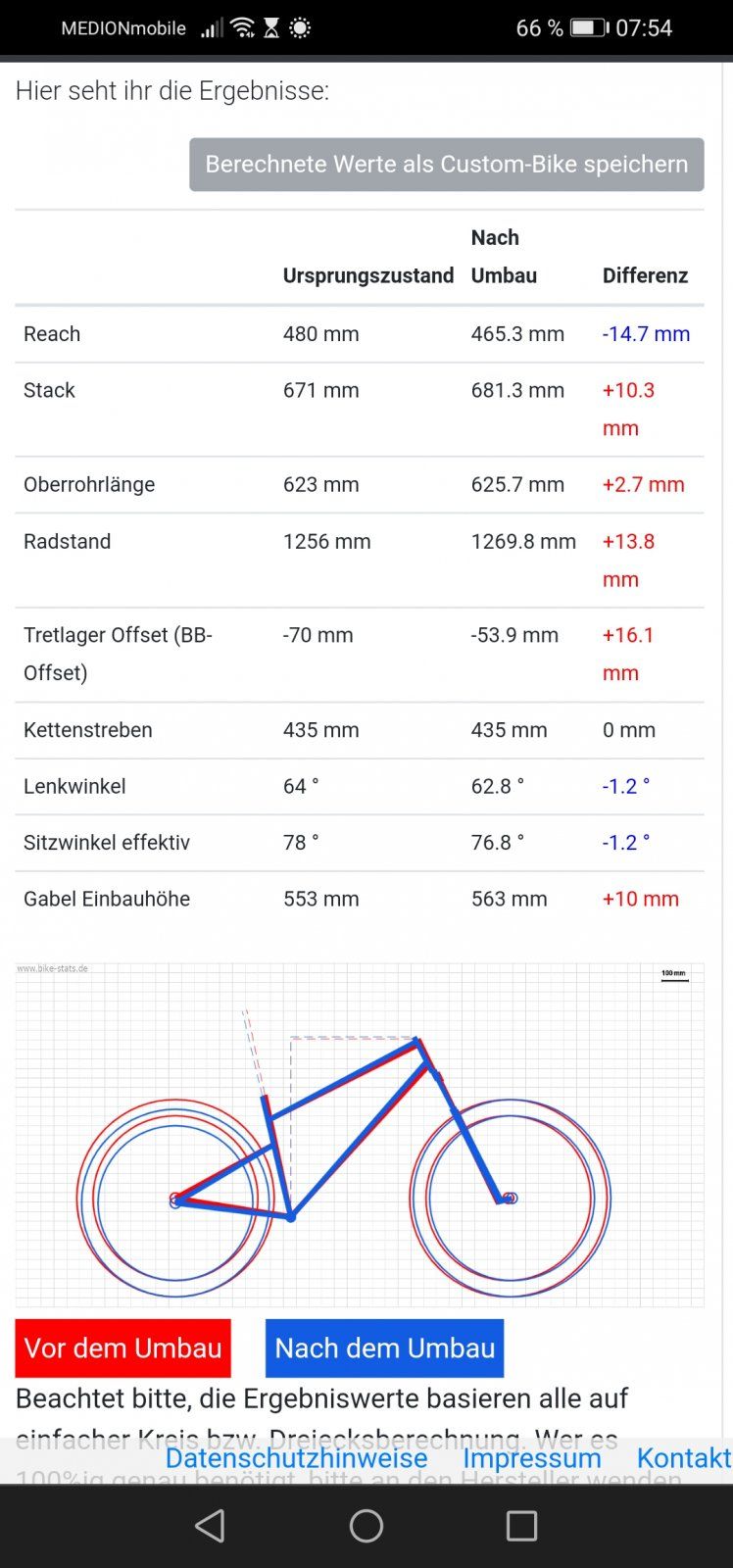Tap the red 'Vor dem Umbau' button
Image resolution: width=733 pixels, height=1568 pixels.
[x=122, y=1348]
